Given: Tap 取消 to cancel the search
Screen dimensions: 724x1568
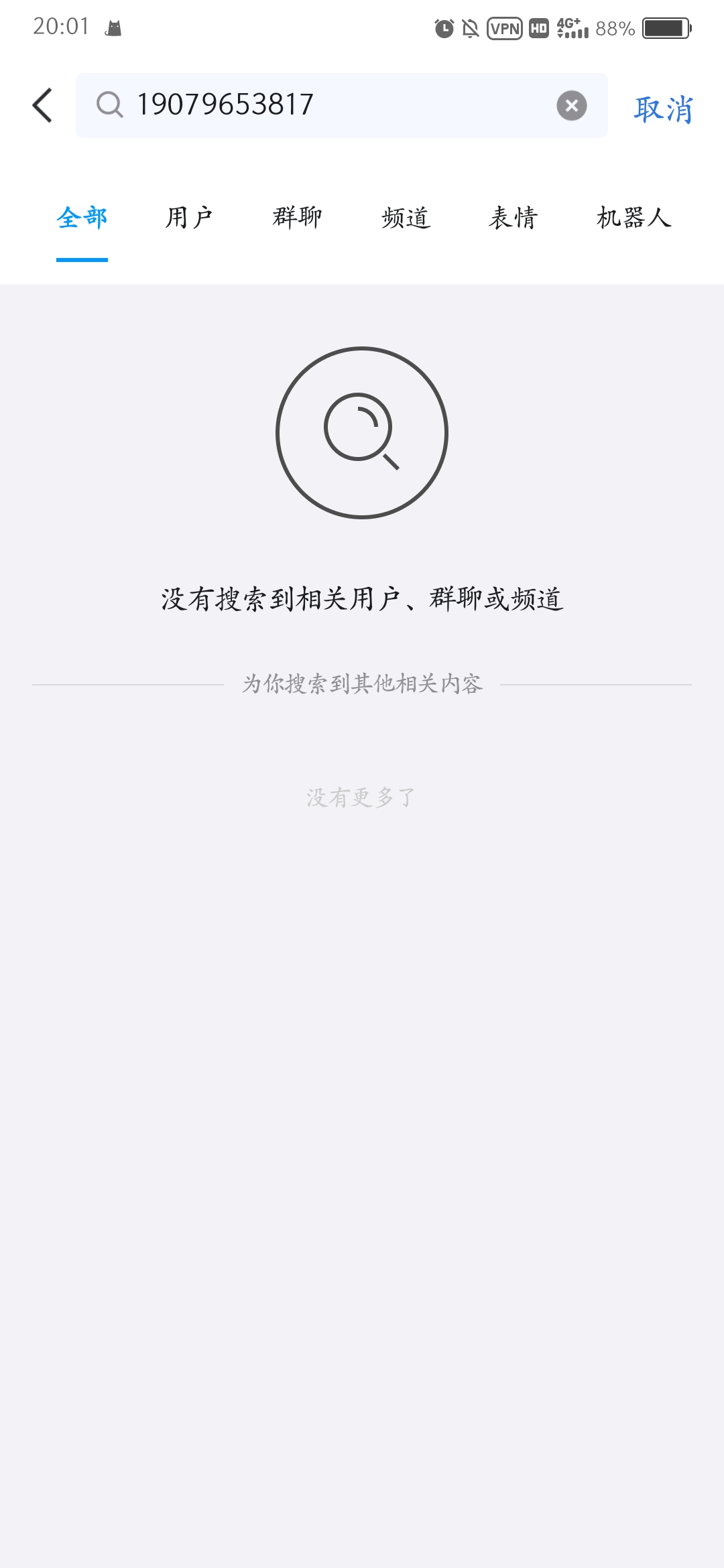Looking at the screenshot, I should pyautogui.click(x=663, y=109).
